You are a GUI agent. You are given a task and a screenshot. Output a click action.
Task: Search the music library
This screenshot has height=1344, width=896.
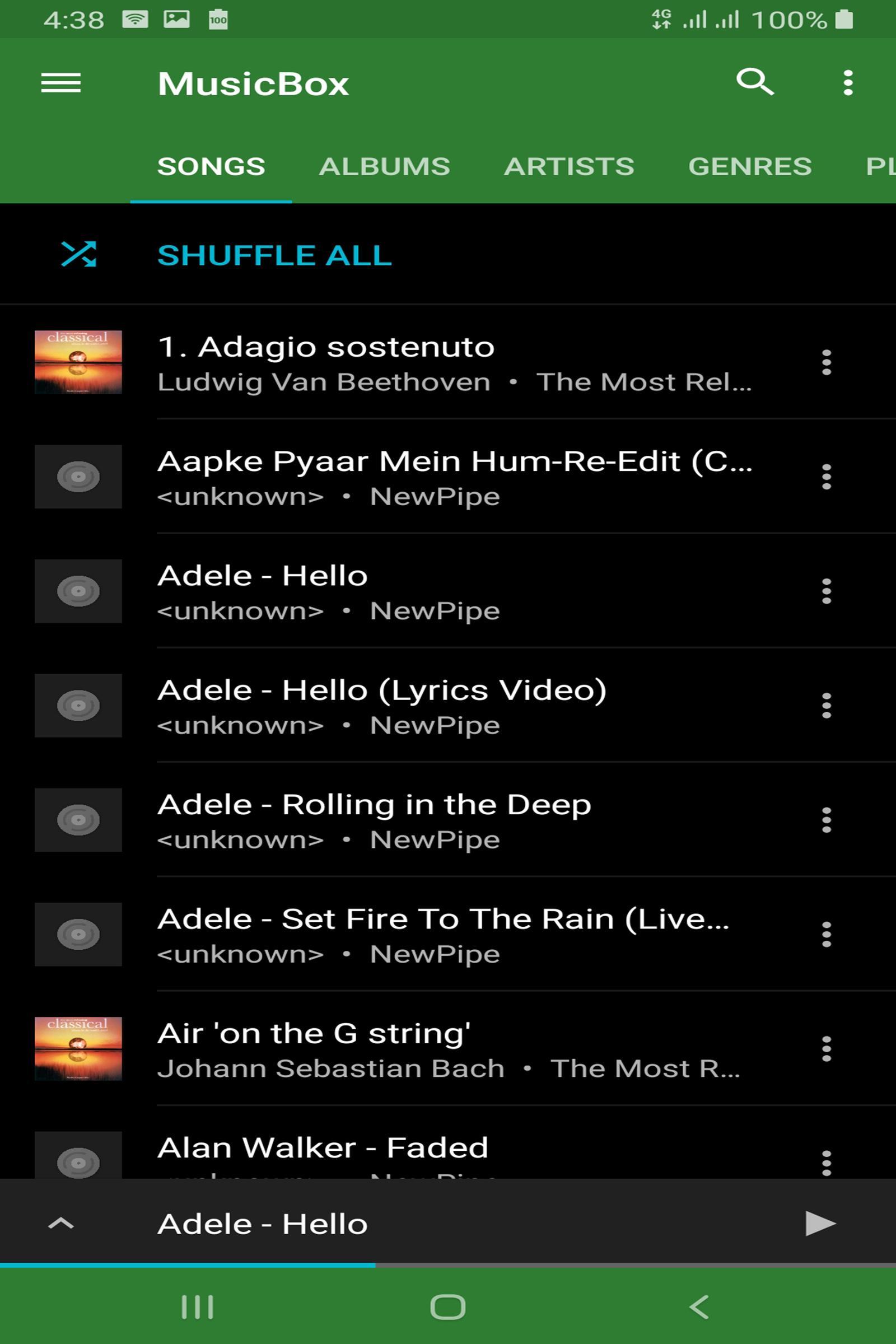(x=754, y=82)
